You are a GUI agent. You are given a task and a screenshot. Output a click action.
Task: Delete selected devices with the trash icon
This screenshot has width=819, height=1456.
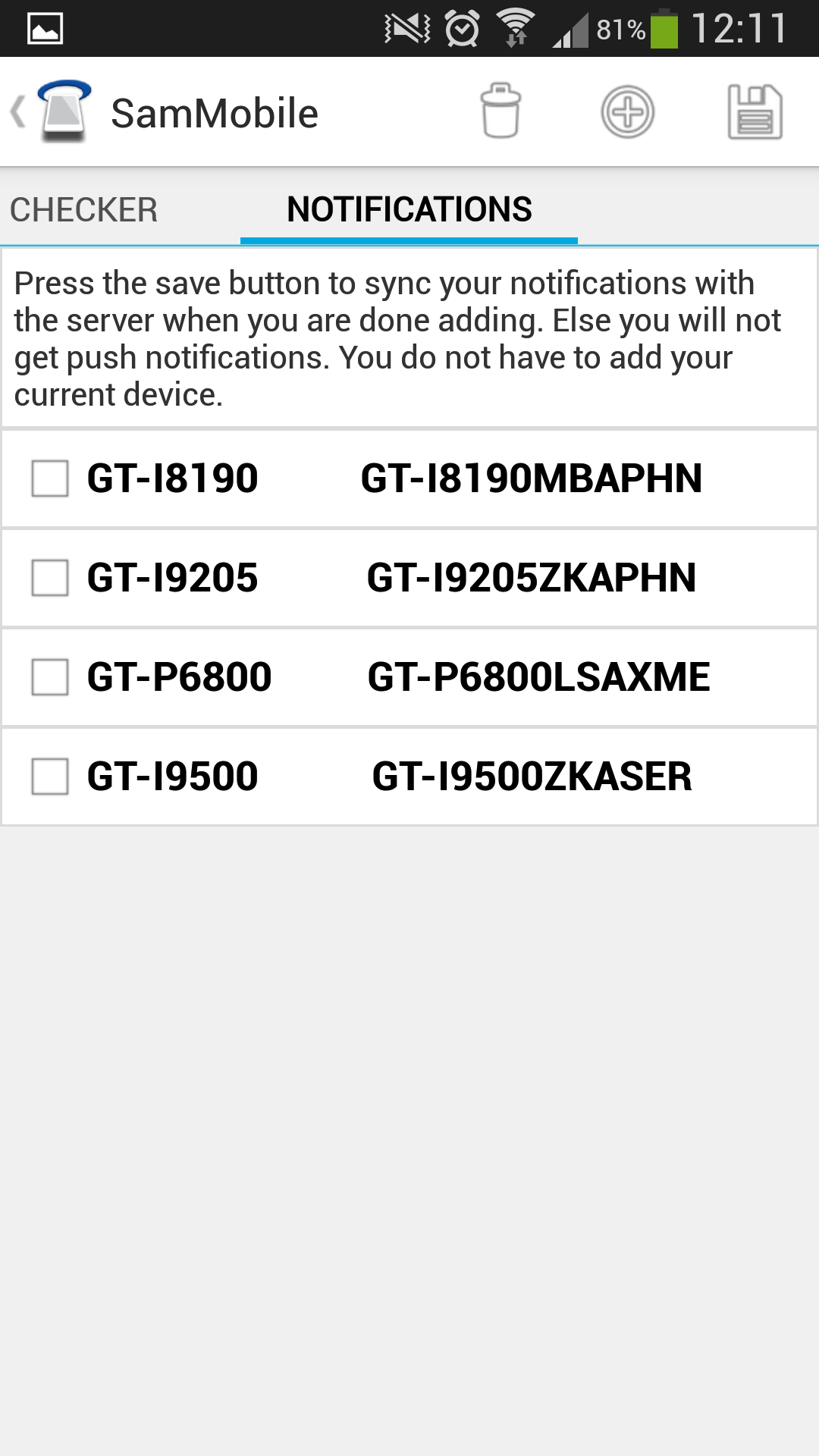coord(500,111)
